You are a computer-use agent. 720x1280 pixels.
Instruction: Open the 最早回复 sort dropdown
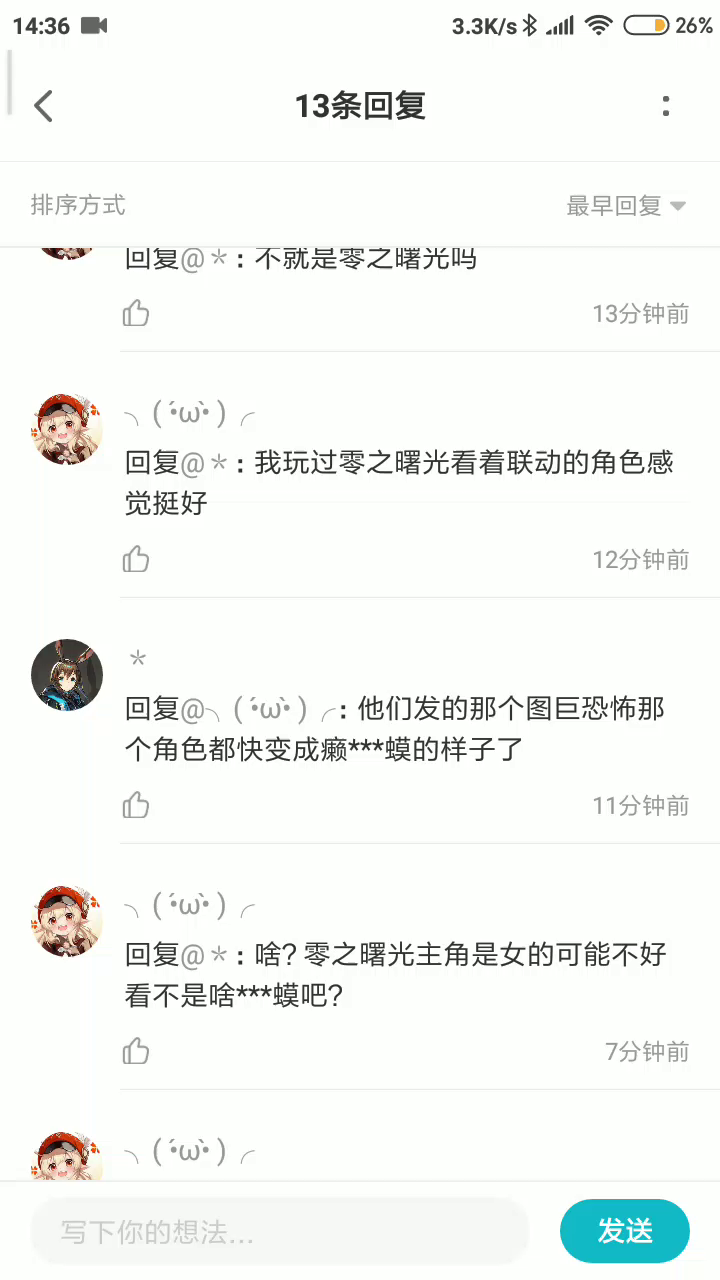coord(626,206)
